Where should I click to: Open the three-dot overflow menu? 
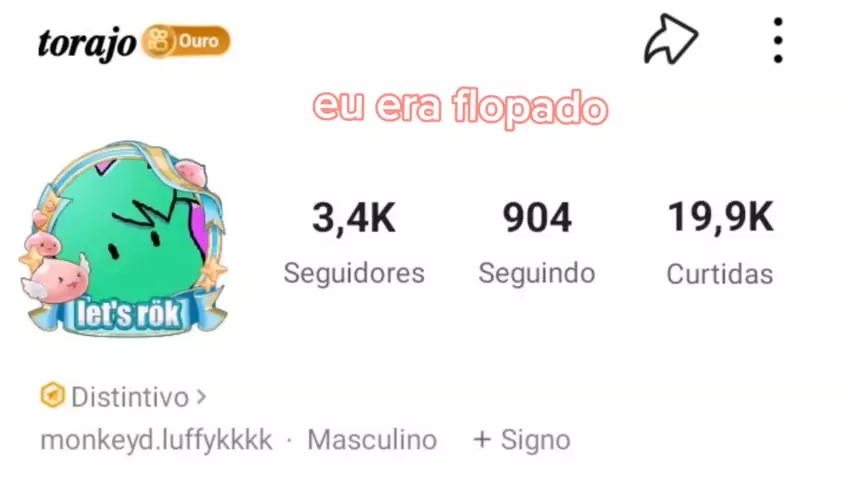pos(777,41)
